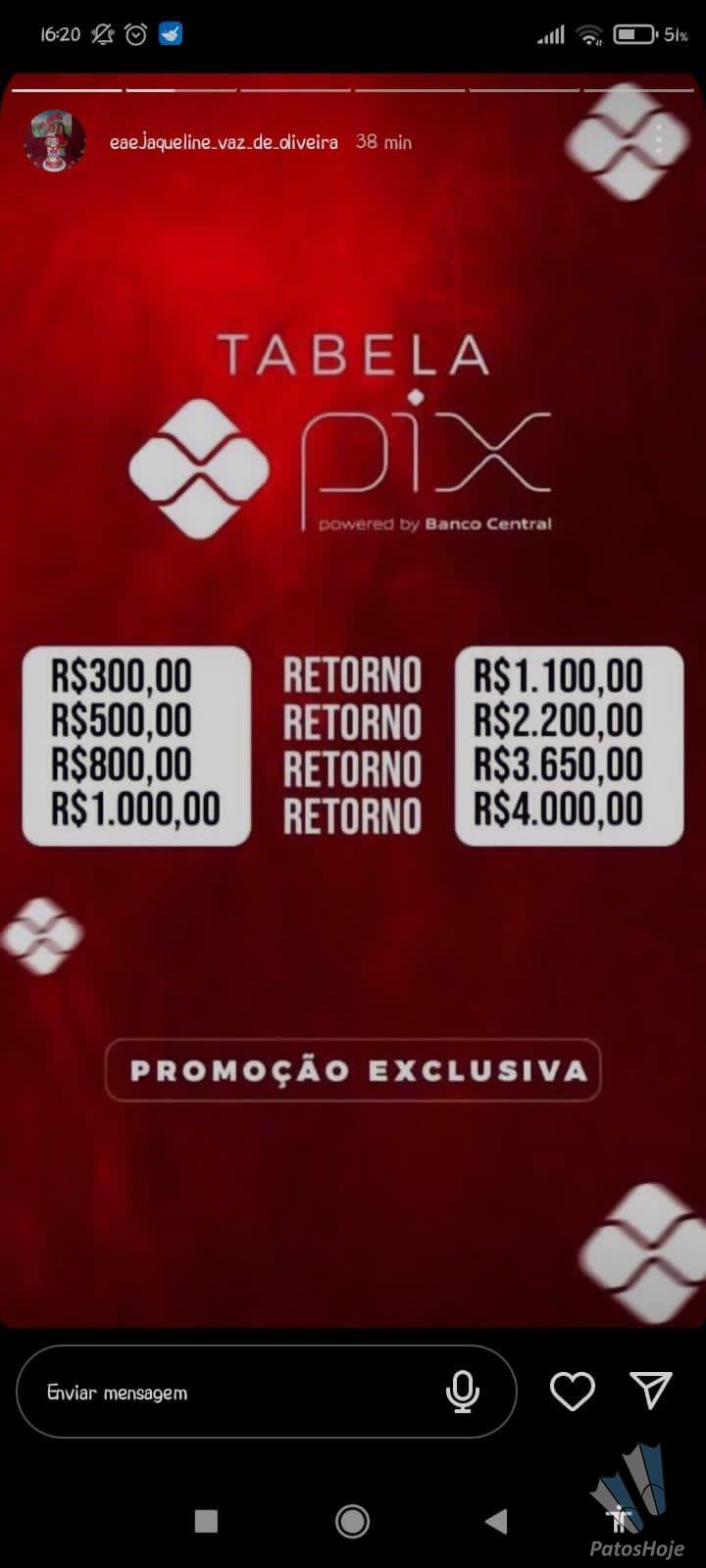Return to the home screen
Viewport: 706px width, 1568px height.
click(x=352, y=1520)
